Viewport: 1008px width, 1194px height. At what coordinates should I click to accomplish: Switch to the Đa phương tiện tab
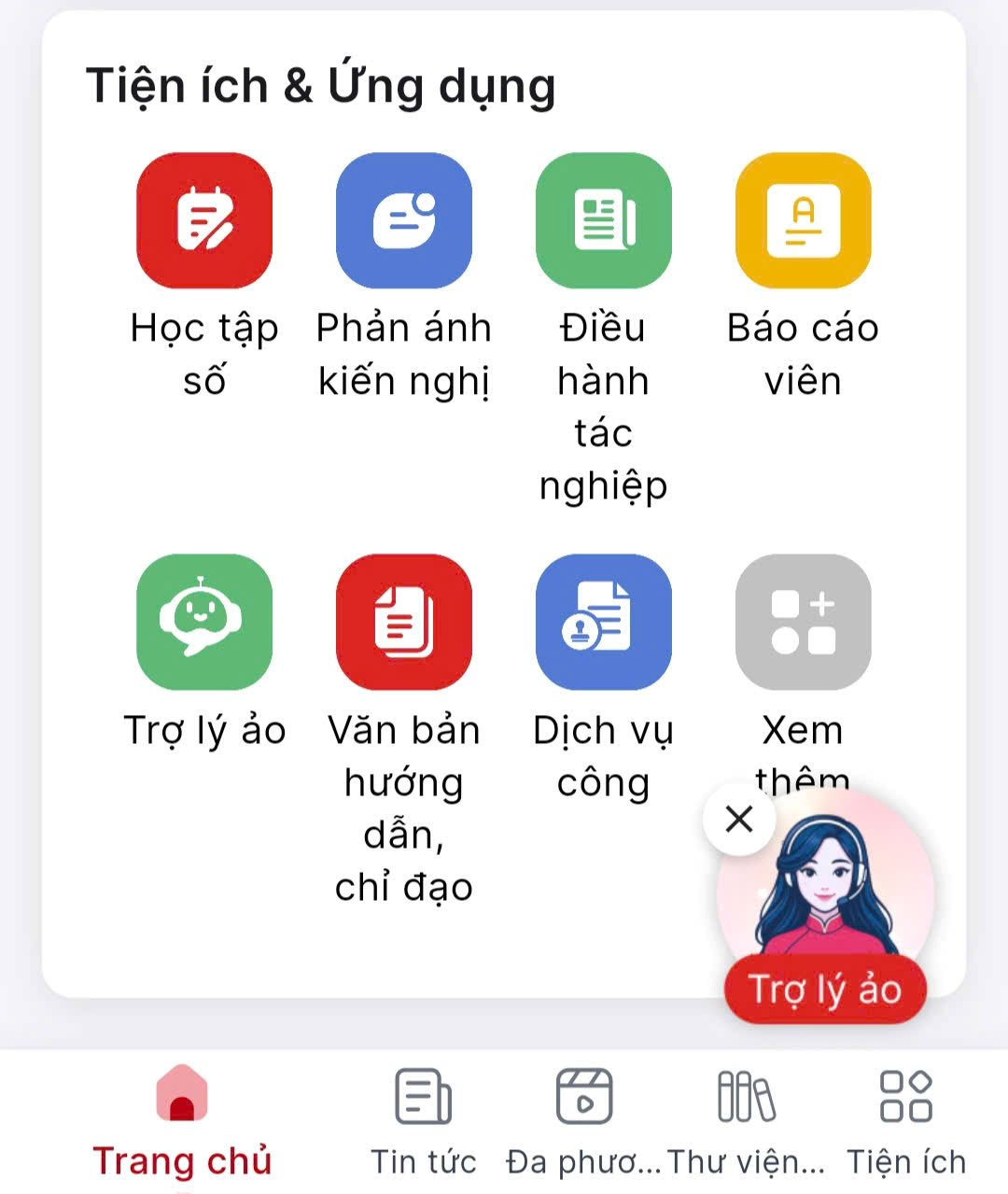pos(583,1120)
